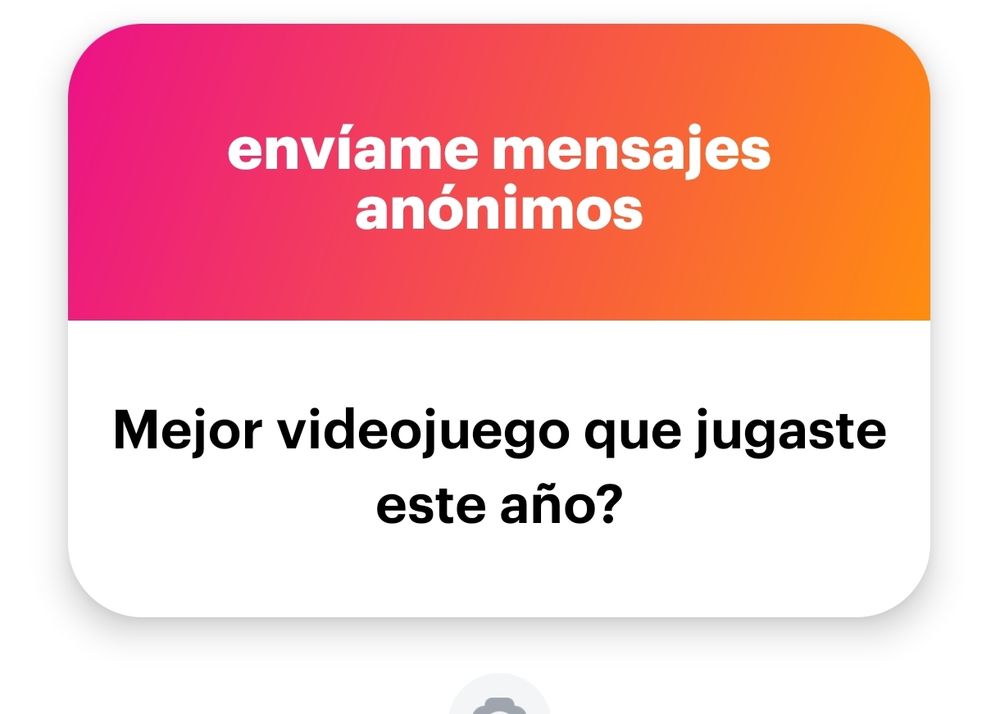Tap the camera icon below the message card

(x=499, y=703)
